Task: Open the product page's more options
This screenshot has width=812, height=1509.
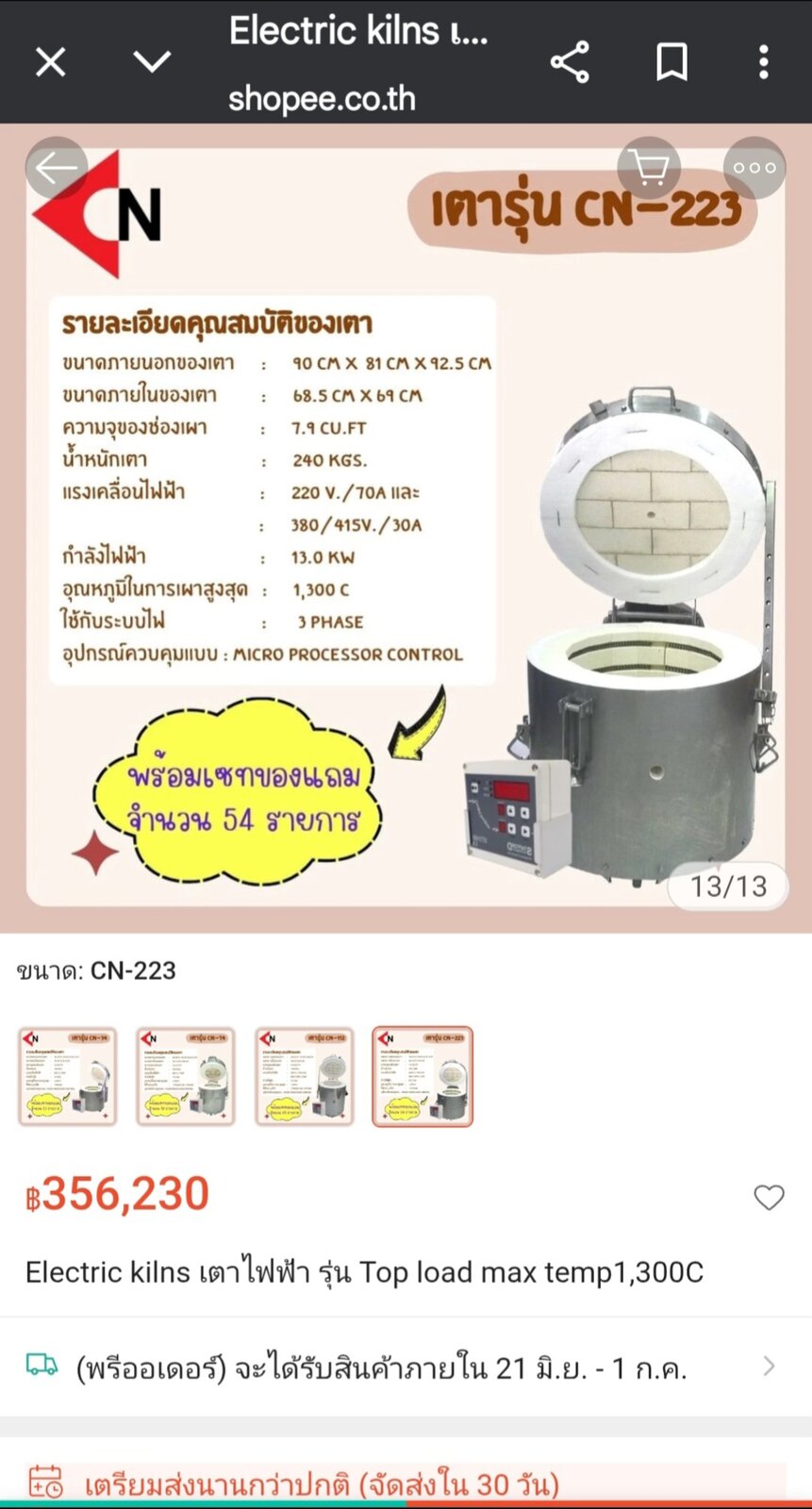Action: (754, 169)
